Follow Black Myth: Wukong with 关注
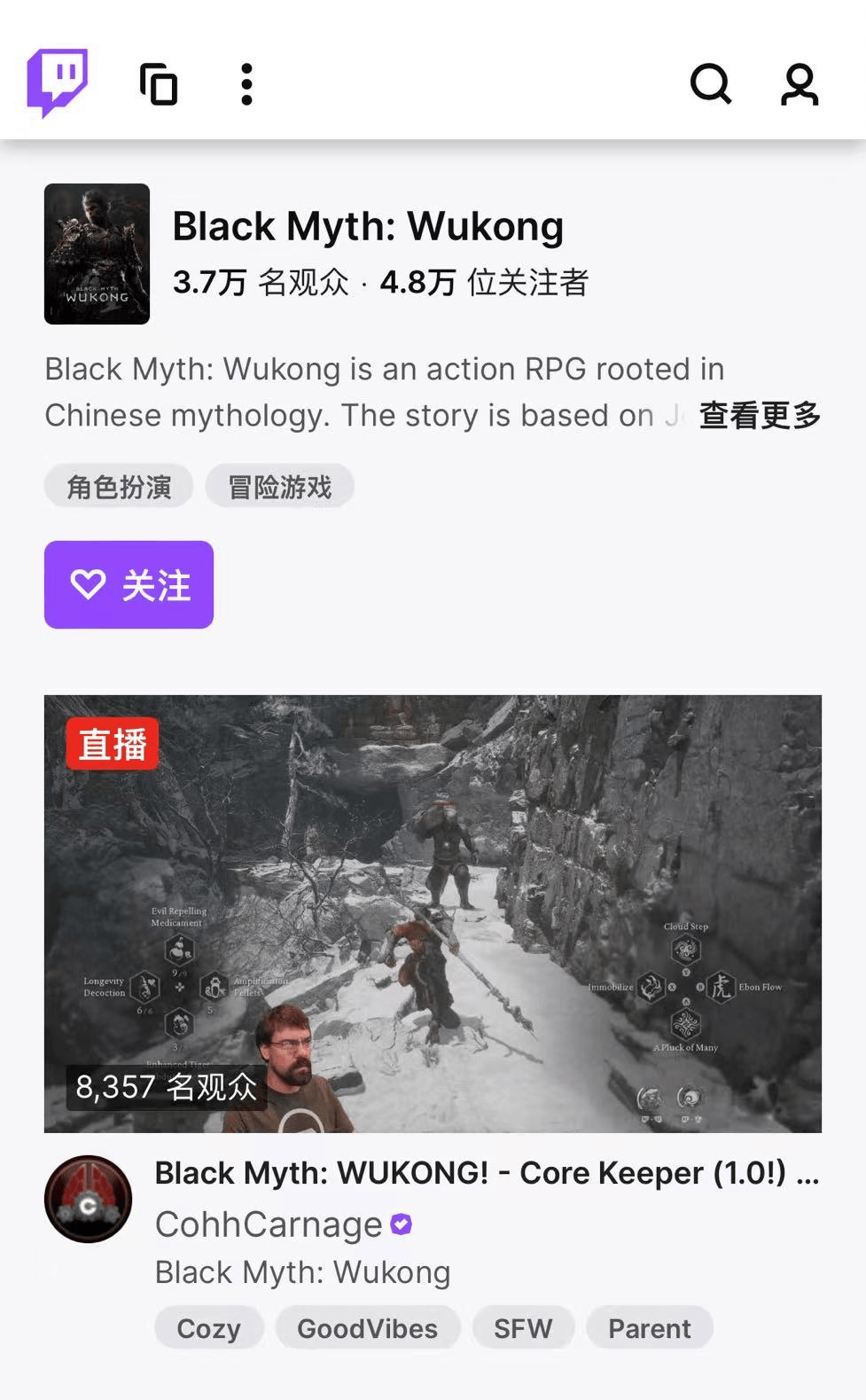Screen dimensions: 866x1400 pos(129,585)
